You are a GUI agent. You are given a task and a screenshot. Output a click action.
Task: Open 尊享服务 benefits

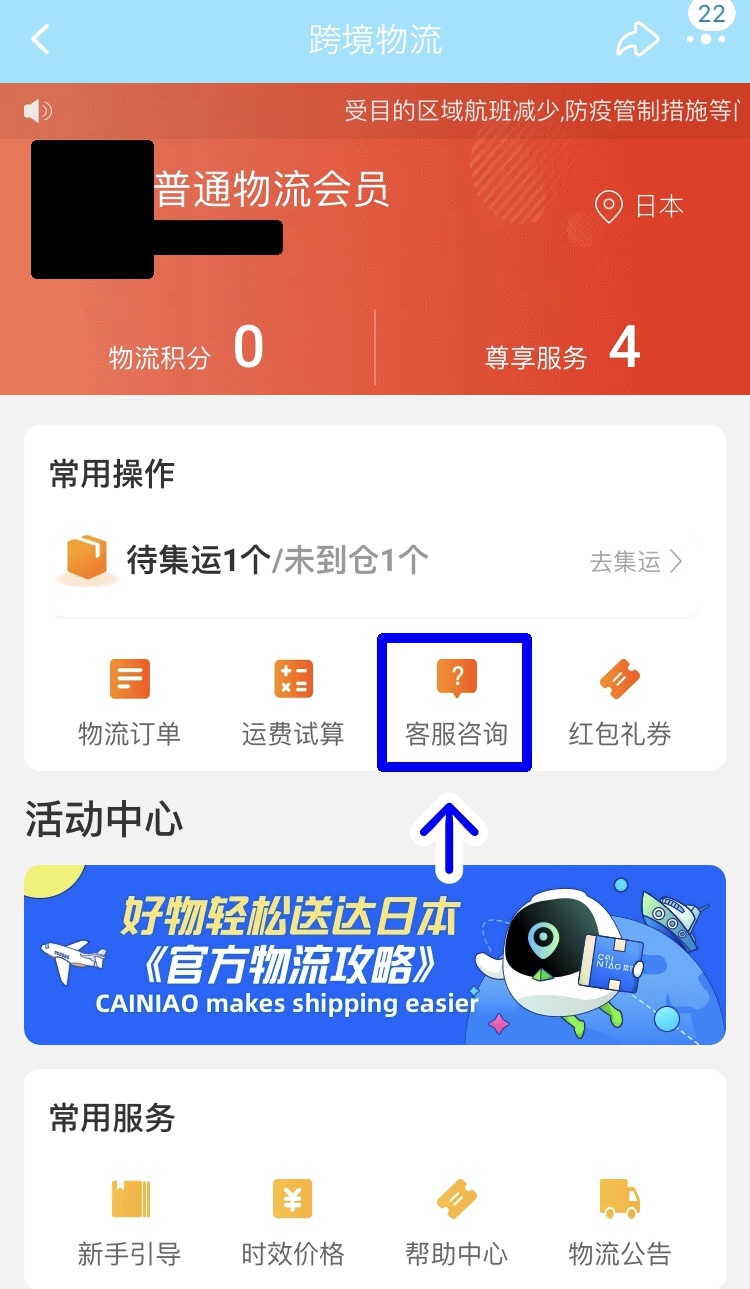click(563, 350)
